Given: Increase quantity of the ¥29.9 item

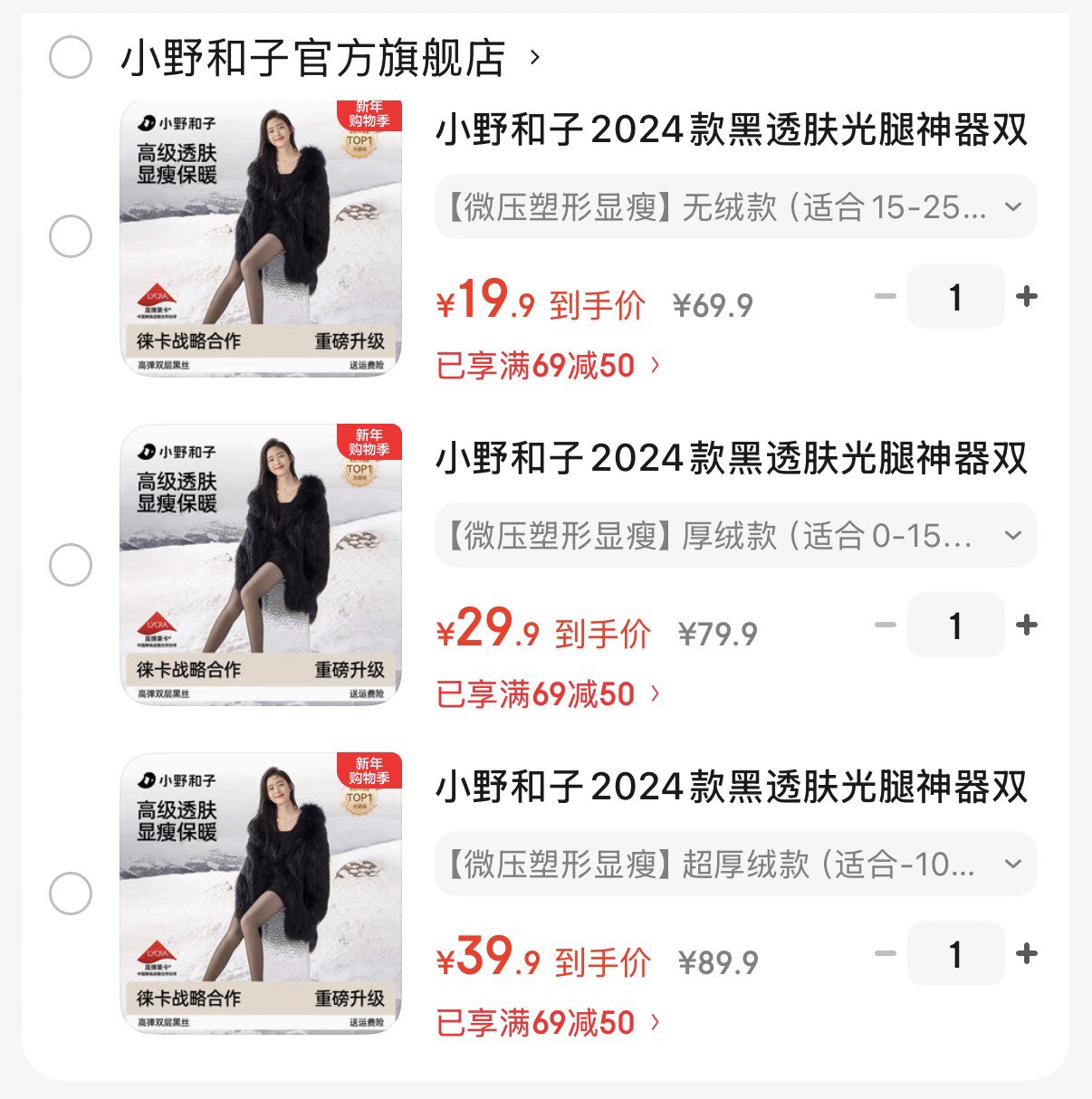Looking at the screenshot, I should click(1027, 626).
